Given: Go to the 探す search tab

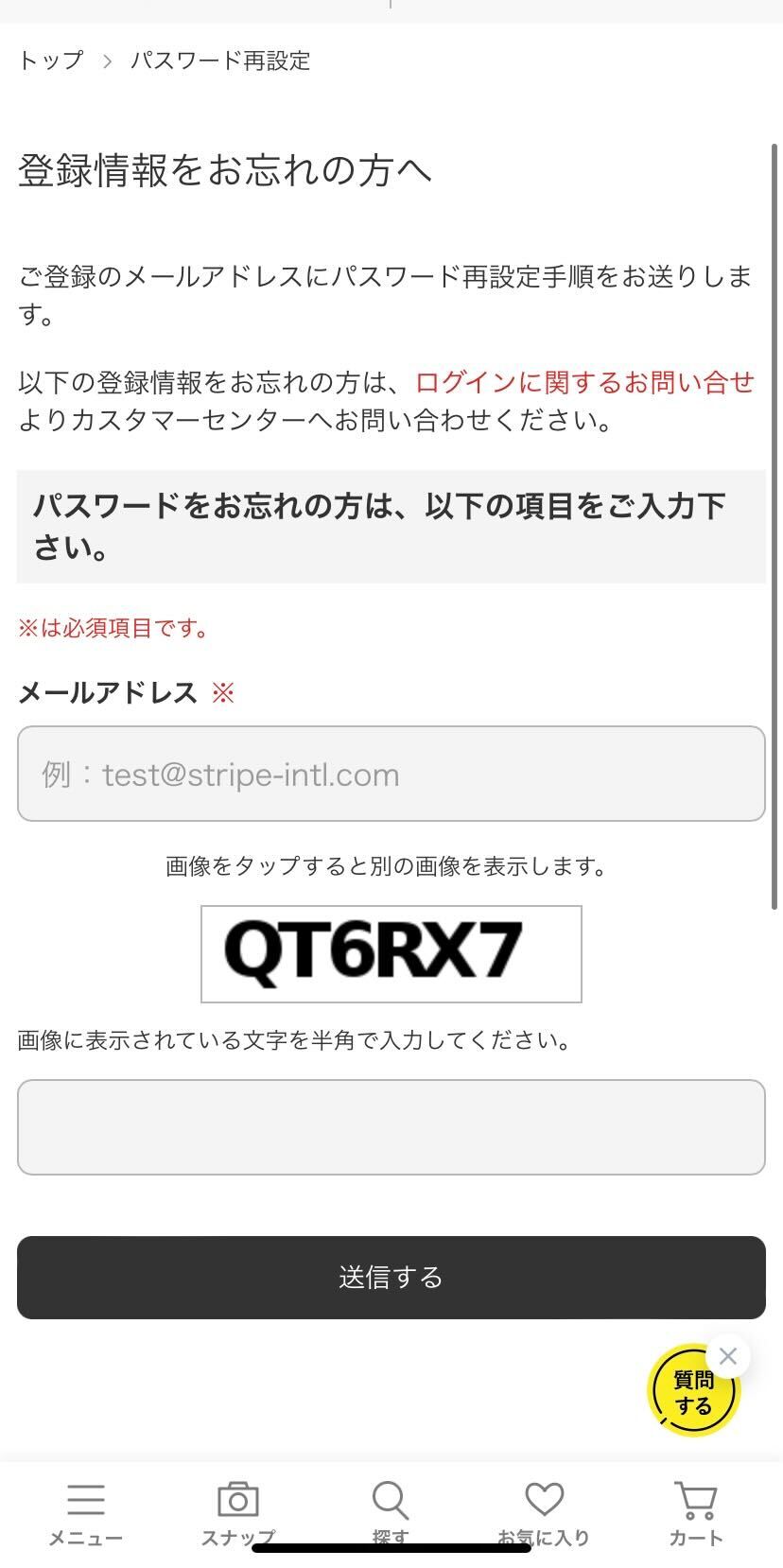Looking at the screenshot, I should [x=390, y=1511].
